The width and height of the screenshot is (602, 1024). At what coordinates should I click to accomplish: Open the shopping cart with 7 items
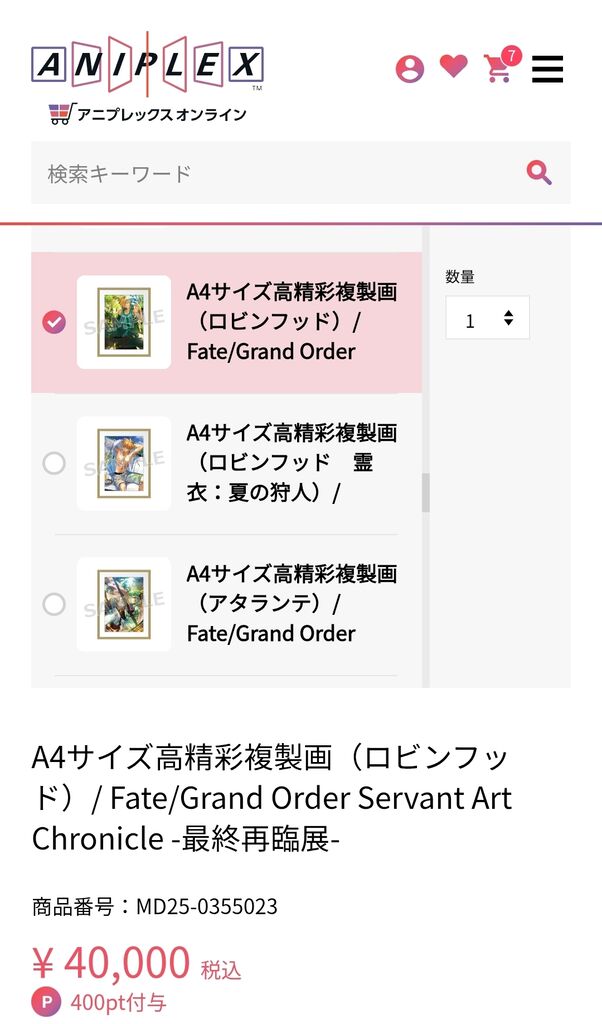click(x=498, y=68)
